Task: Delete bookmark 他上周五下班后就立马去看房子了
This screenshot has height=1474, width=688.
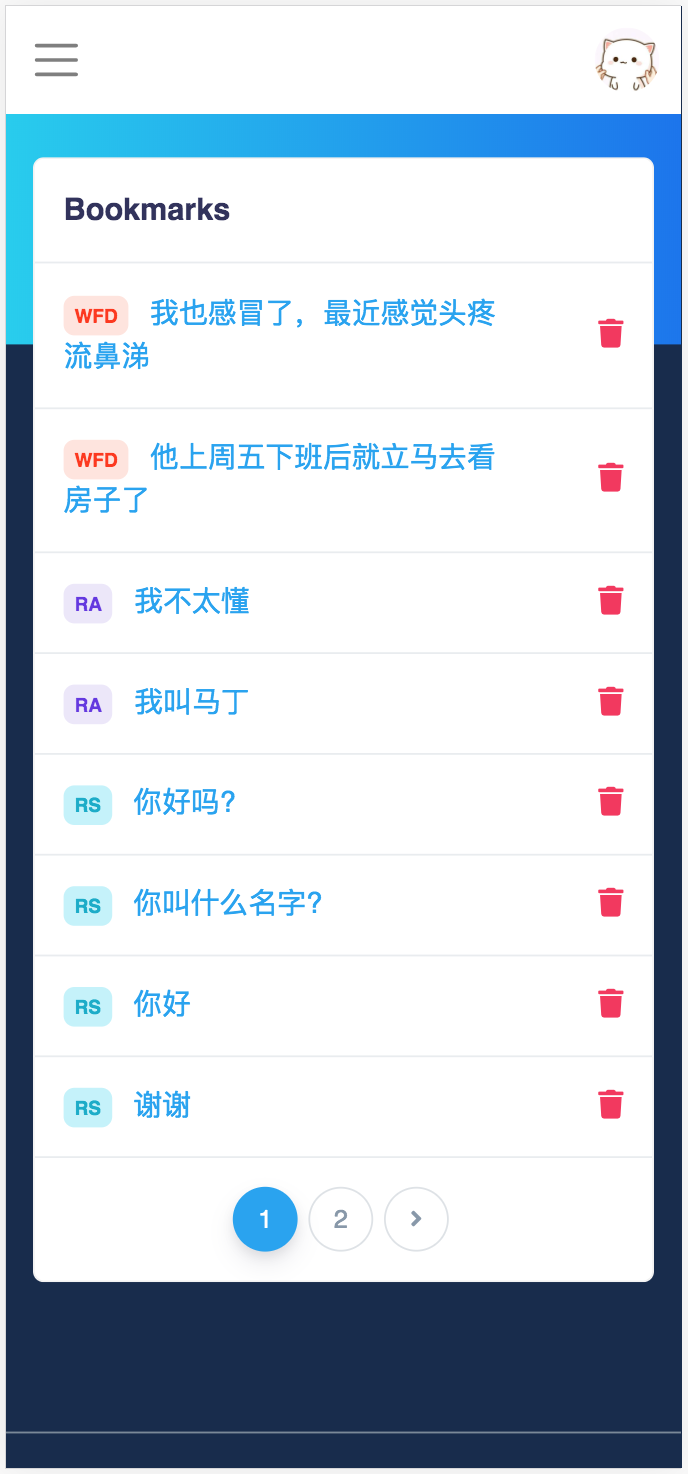Action: coord(611,478)
